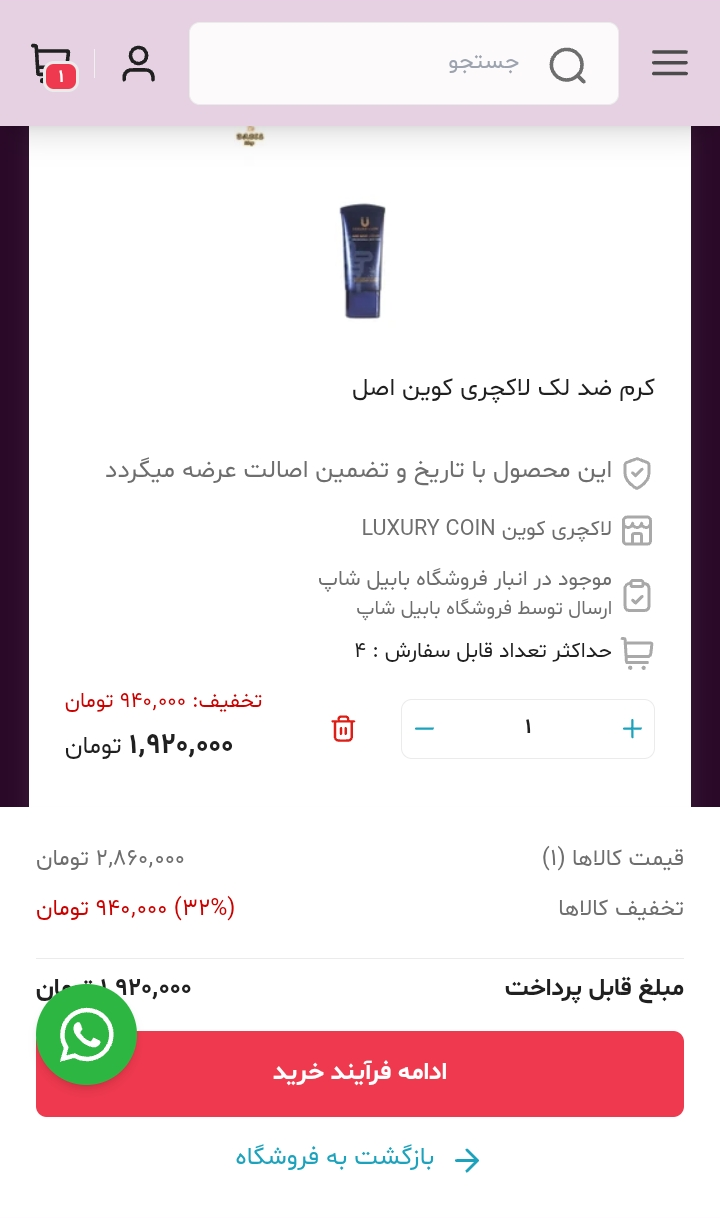Click inside the جستجو search box
This screenshot has width=720, height=1218.
400,63
